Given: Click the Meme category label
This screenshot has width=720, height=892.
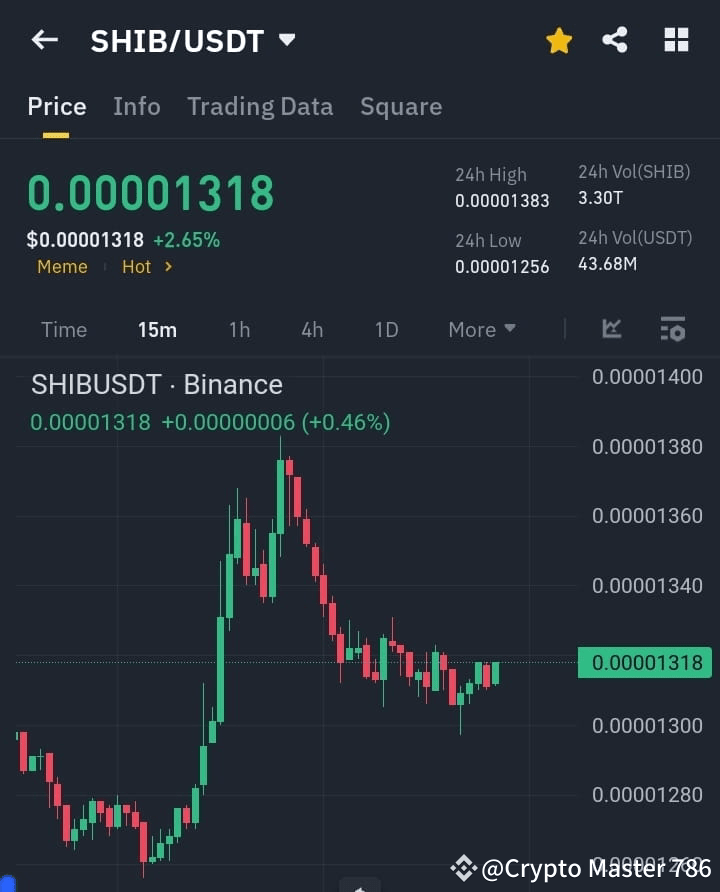Looking at the screenshot, I should (x=62, y=267).
